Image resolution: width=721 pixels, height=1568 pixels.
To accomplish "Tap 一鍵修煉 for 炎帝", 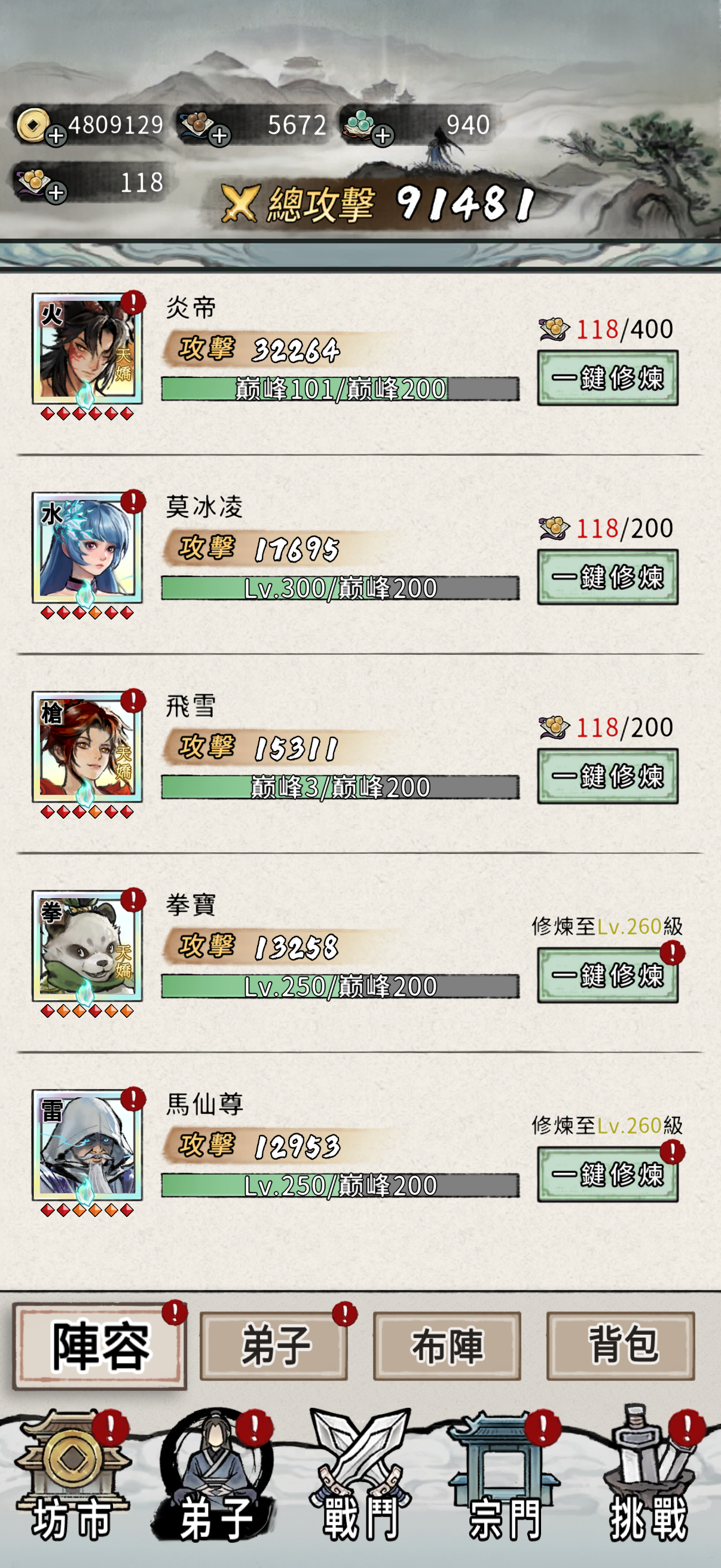I will click(x=607, y=378).
